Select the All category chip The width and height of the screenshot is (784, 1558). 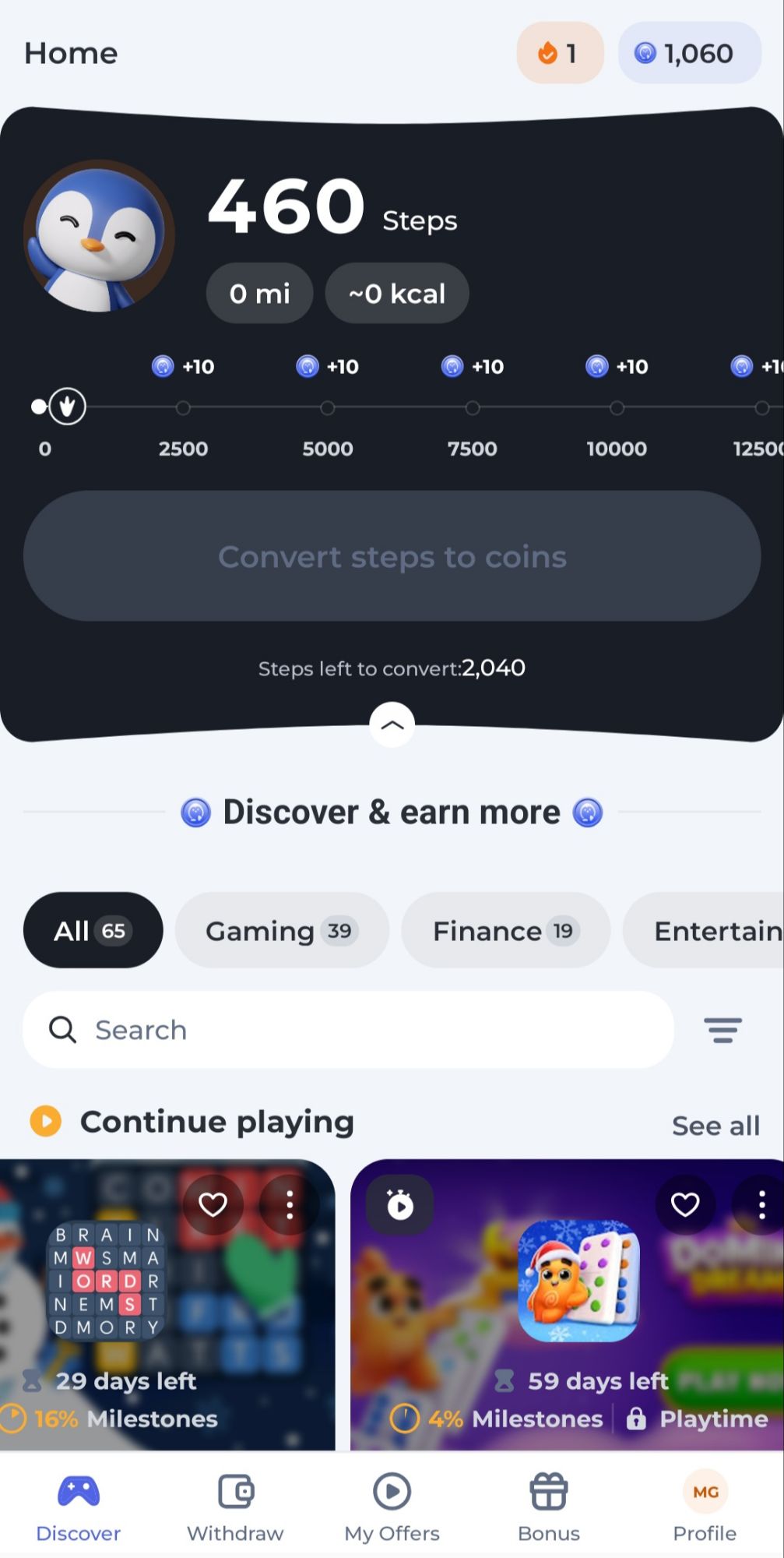[93, 930]
